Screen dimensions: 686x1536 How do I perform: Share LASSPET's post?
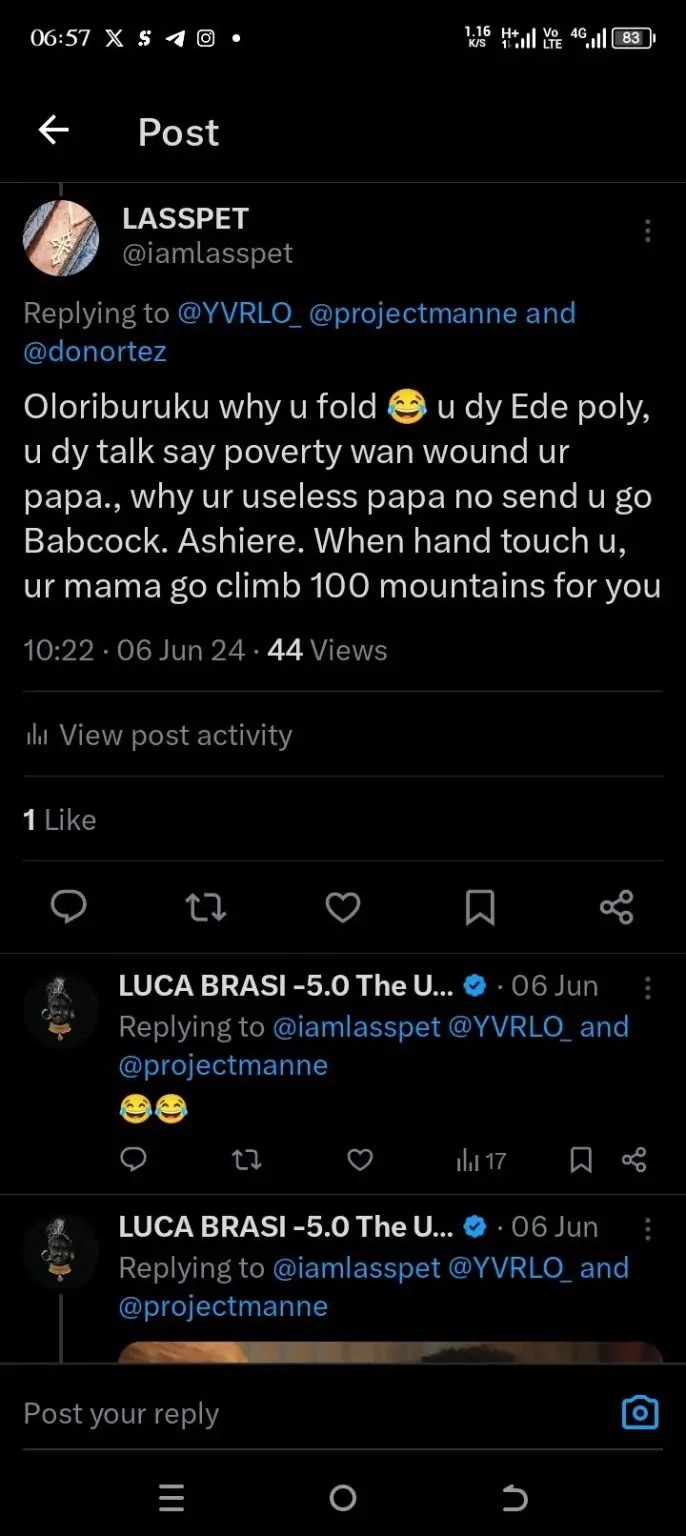coord(617,907)
